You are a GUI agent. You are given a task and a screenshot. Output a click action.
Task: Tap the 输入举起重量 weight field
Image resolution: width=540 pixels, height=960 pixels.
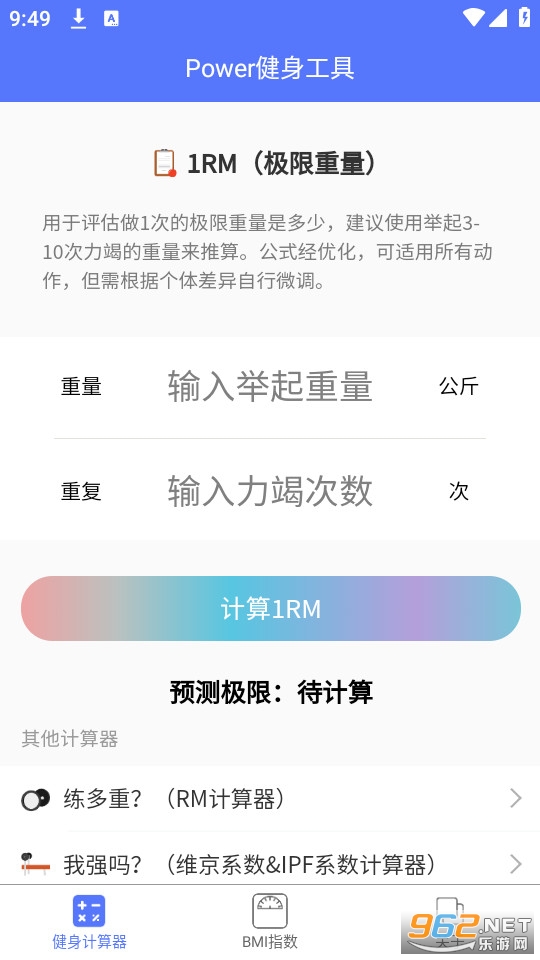[270, 386]
